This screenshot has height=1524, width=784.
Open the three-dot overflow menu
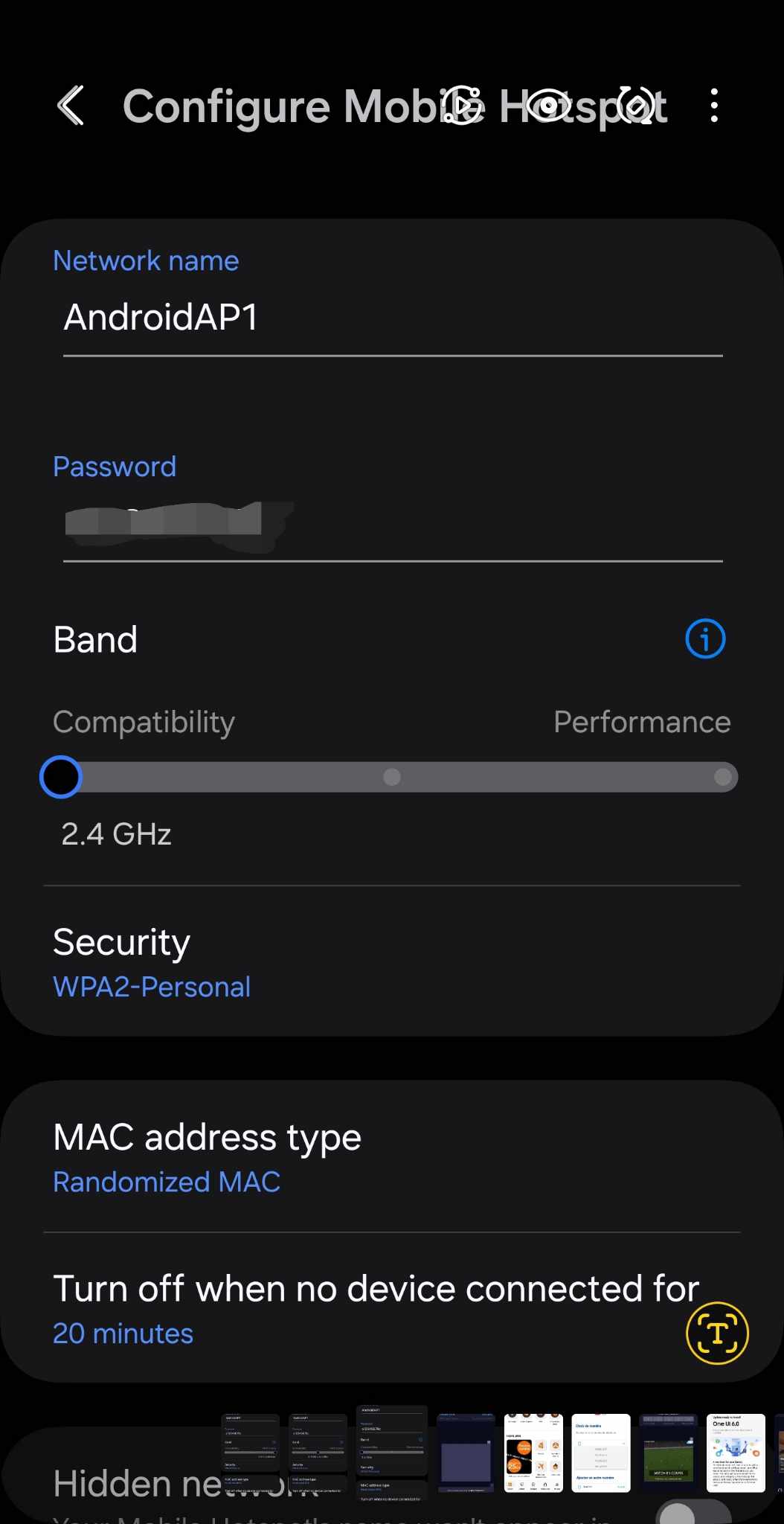pos(714,106)
